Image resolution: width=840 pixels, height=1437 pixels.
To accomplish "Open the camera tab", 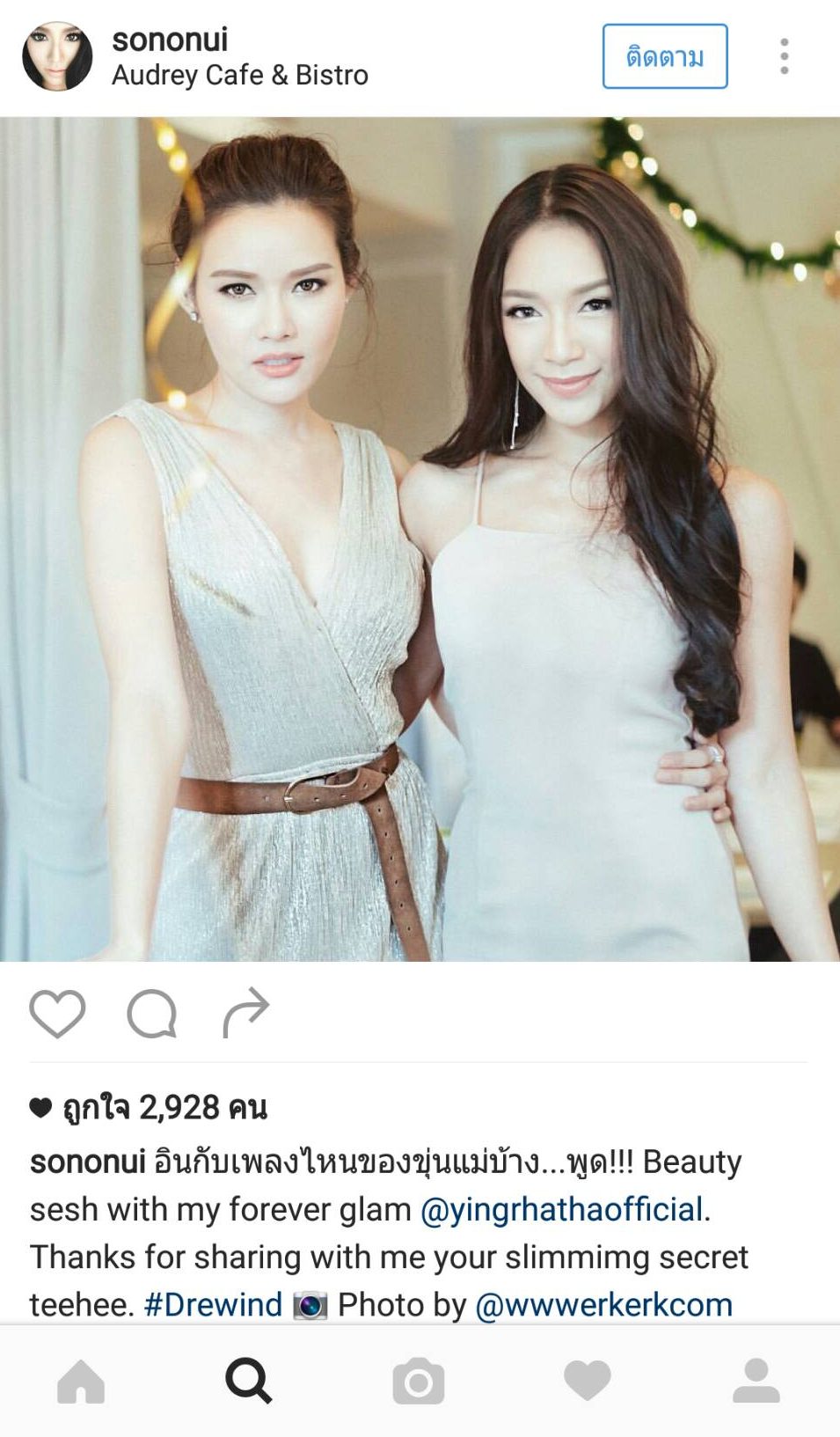I will click(419, 1381).
